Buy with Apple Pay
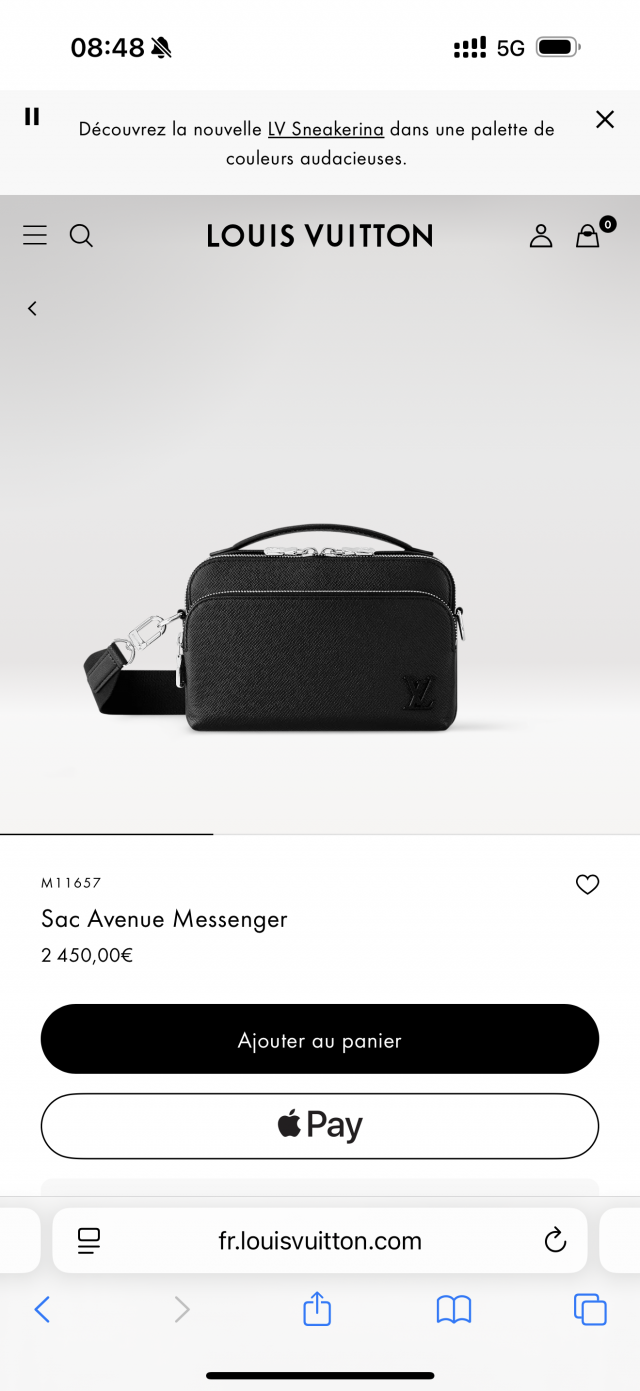This screenshot has height=1391, width=640. (x=320, y=1126)
